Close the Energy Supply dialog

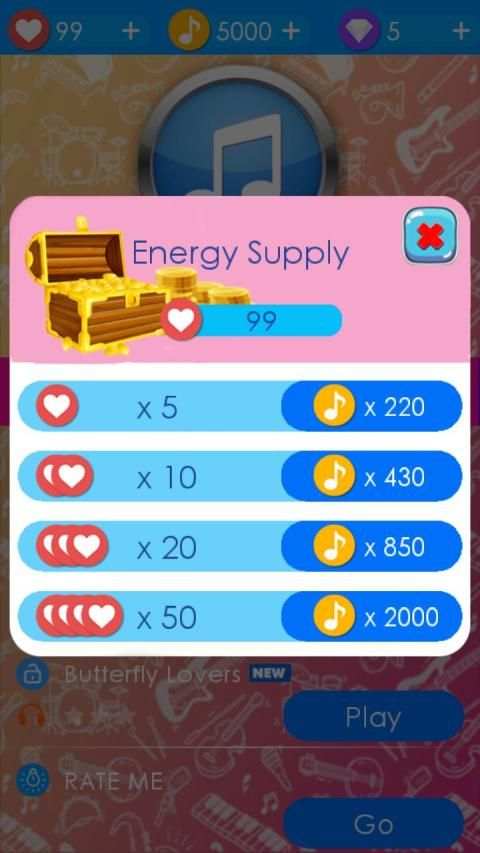pyautogui.click(x=430, y=236)
